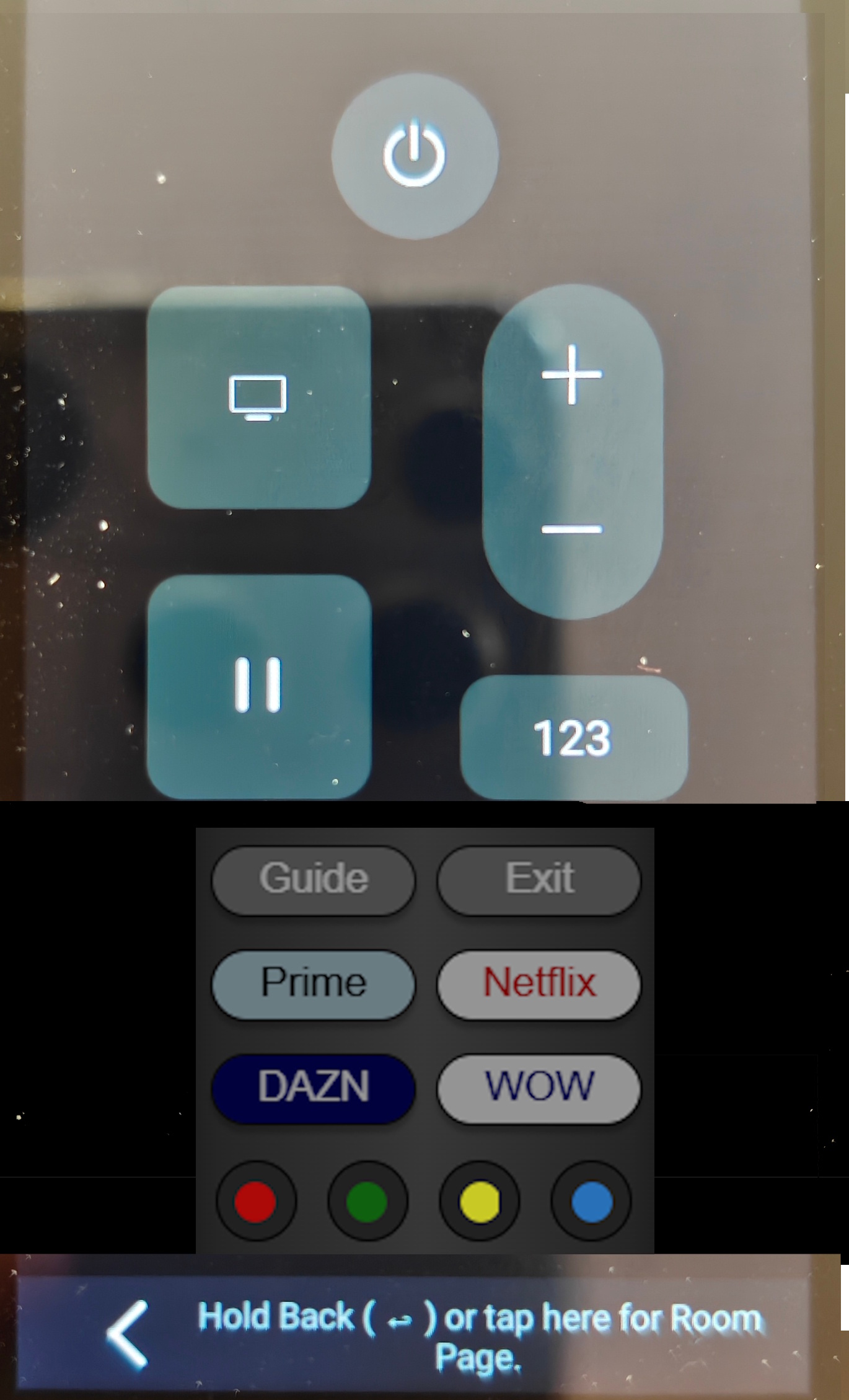849x1400 pixels.
Task: Tap the green color button
Action: coord(367,1201)
